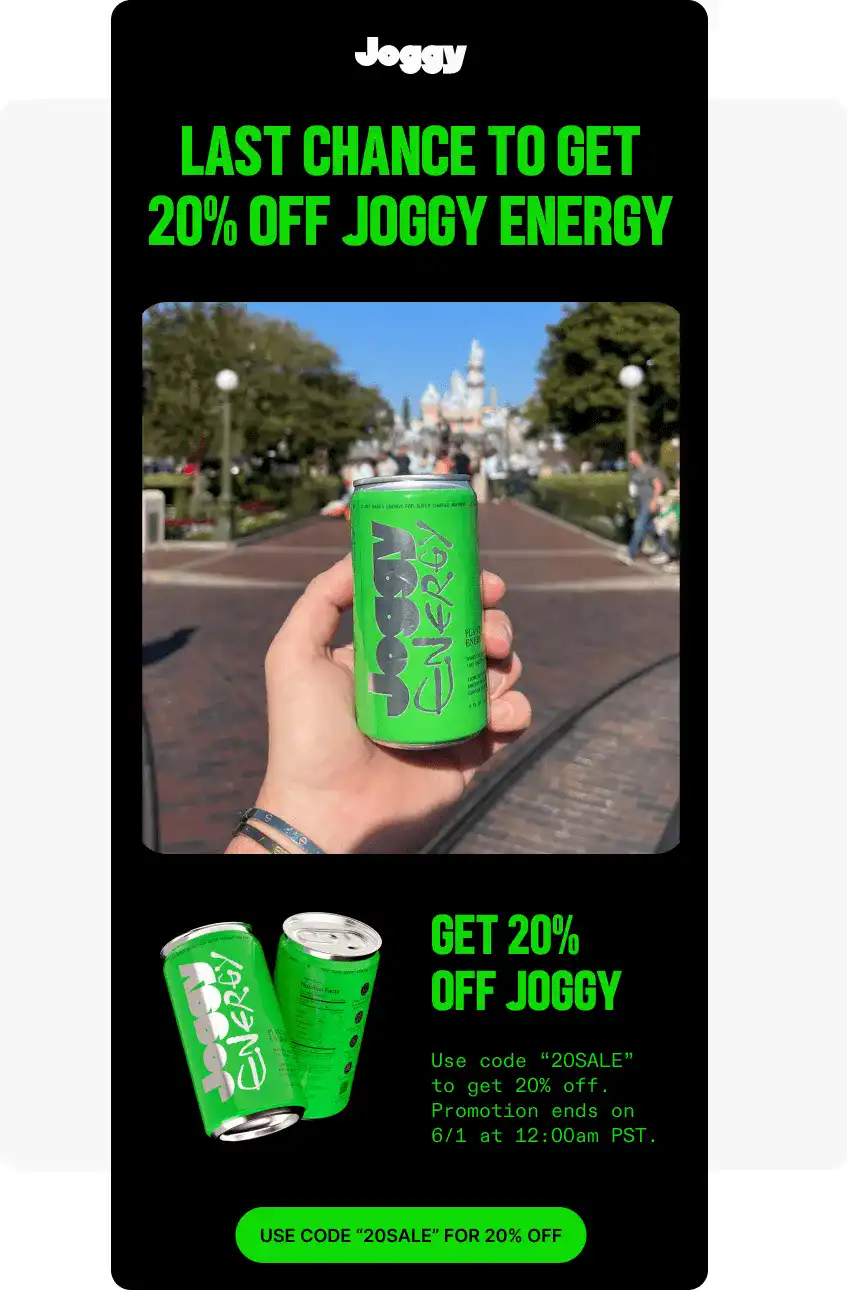This screenshot has height=1290, width=847.
Task: Click the Joggy logo at the top
Action: (411, 55)
